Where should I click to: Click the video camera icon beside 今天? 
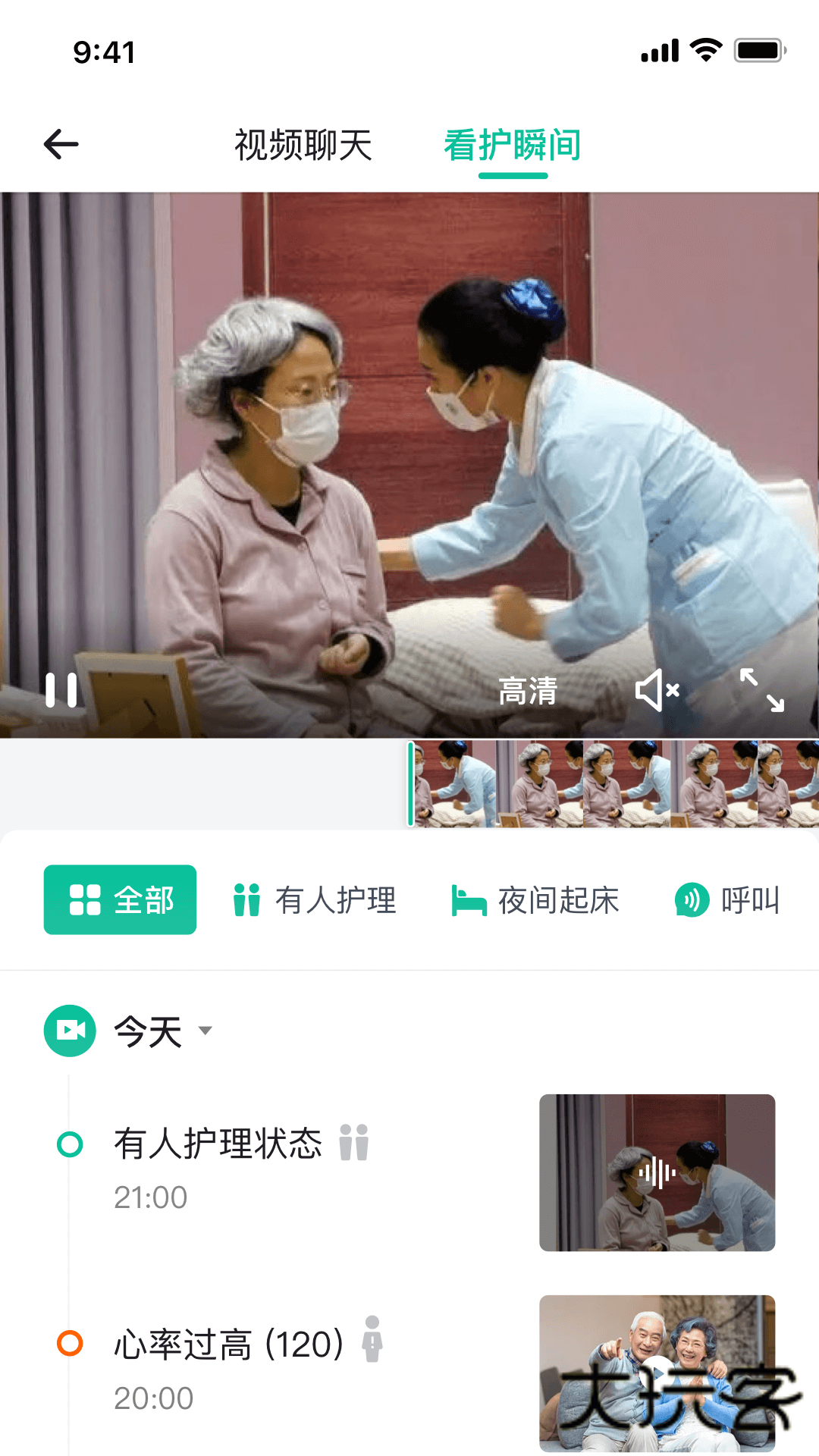pos(71,1029)
